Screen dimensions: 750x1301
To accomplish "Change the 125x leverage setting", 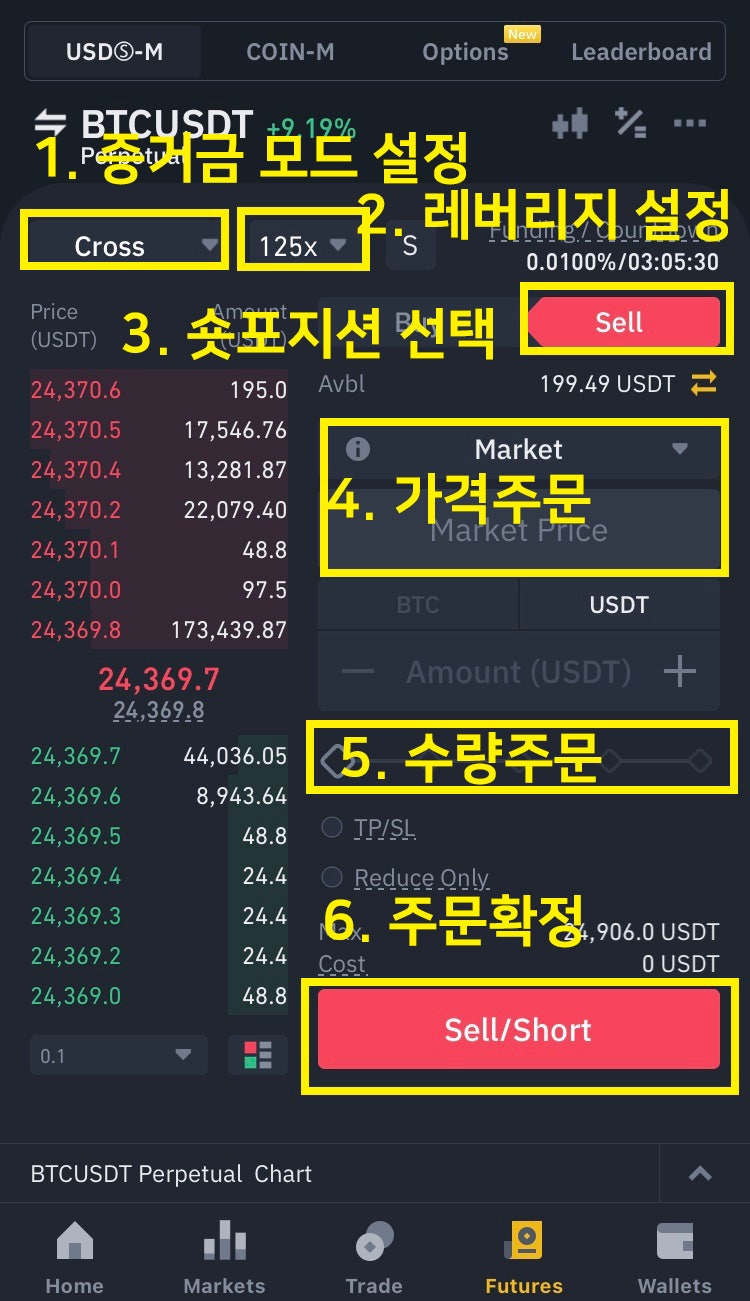I will click(303, 241).
